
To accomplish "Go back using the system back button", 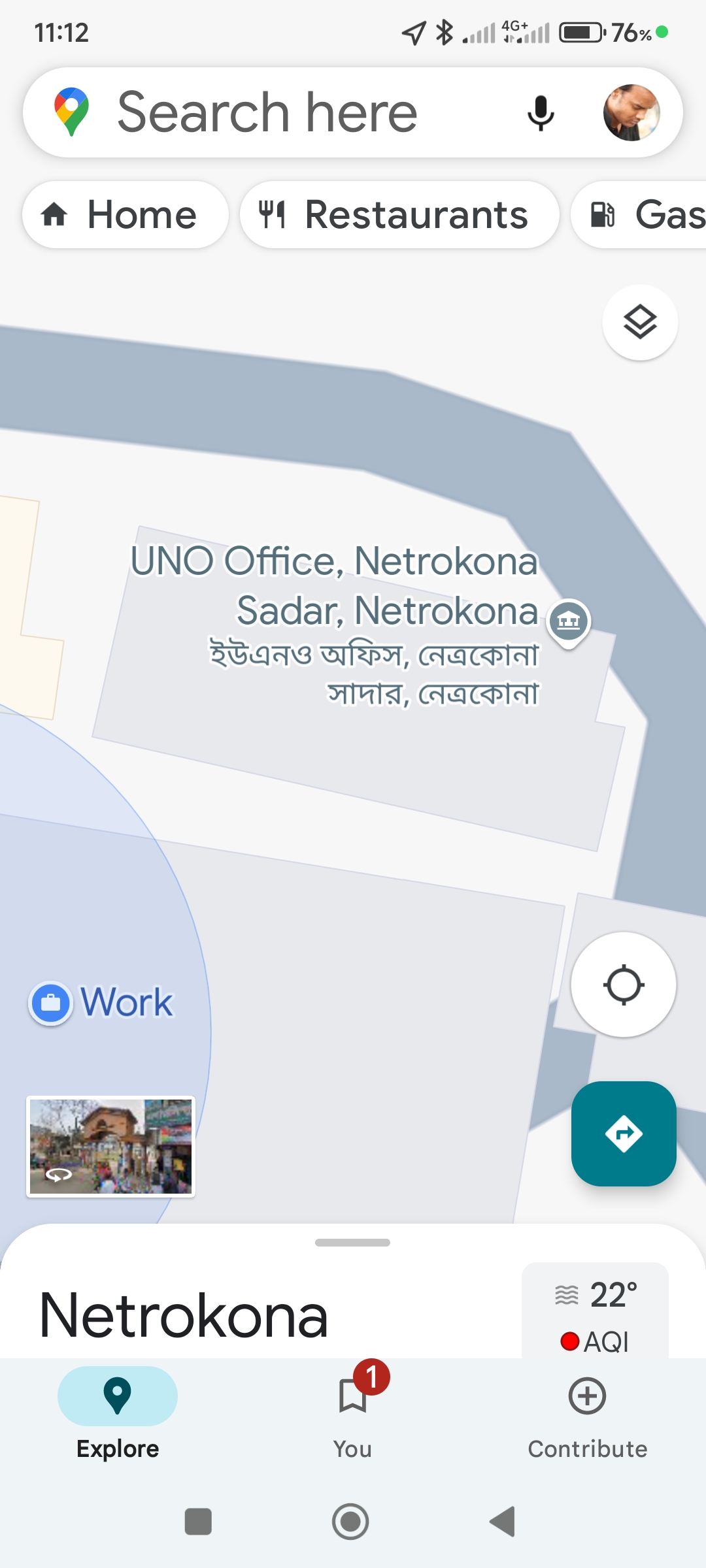I will coord(503,1522).
